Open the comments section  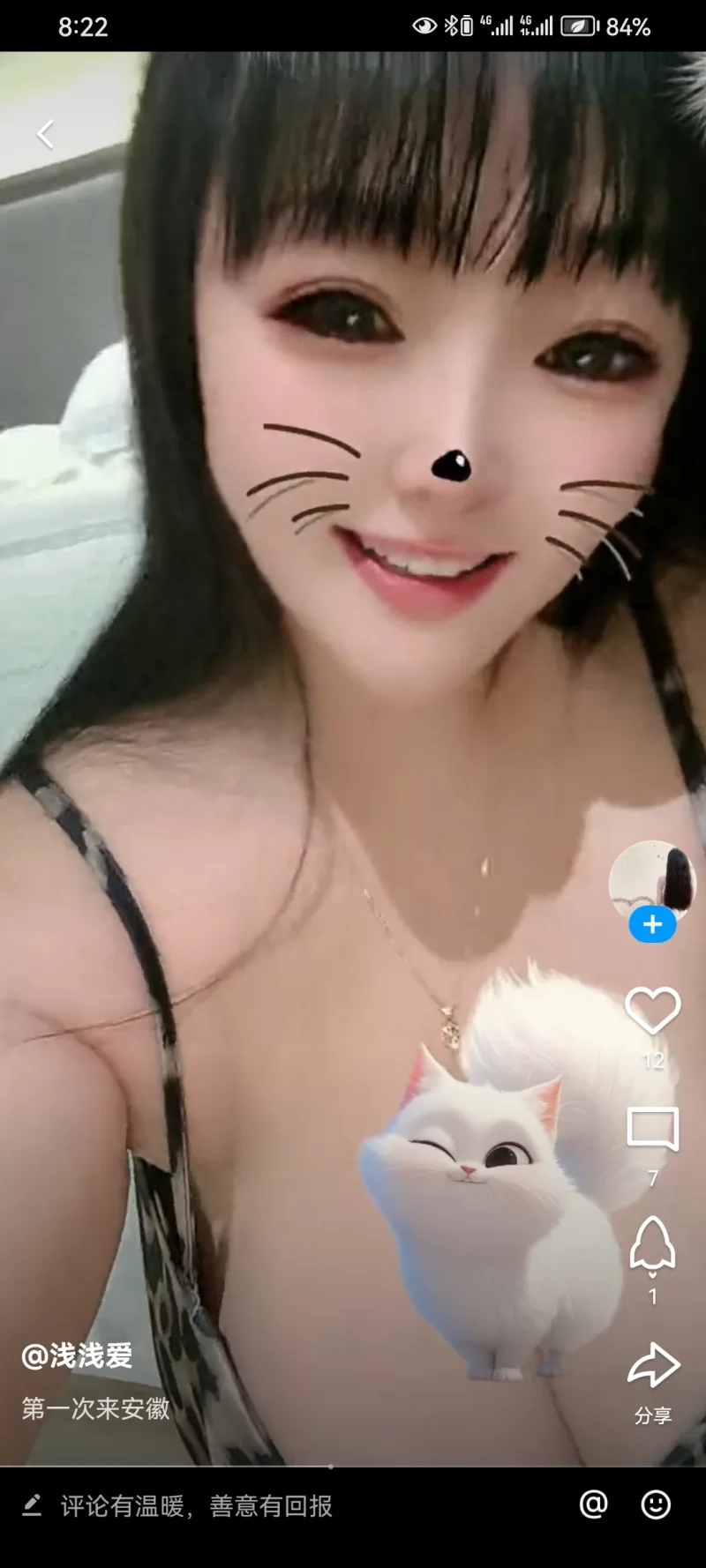[652, 1129]
